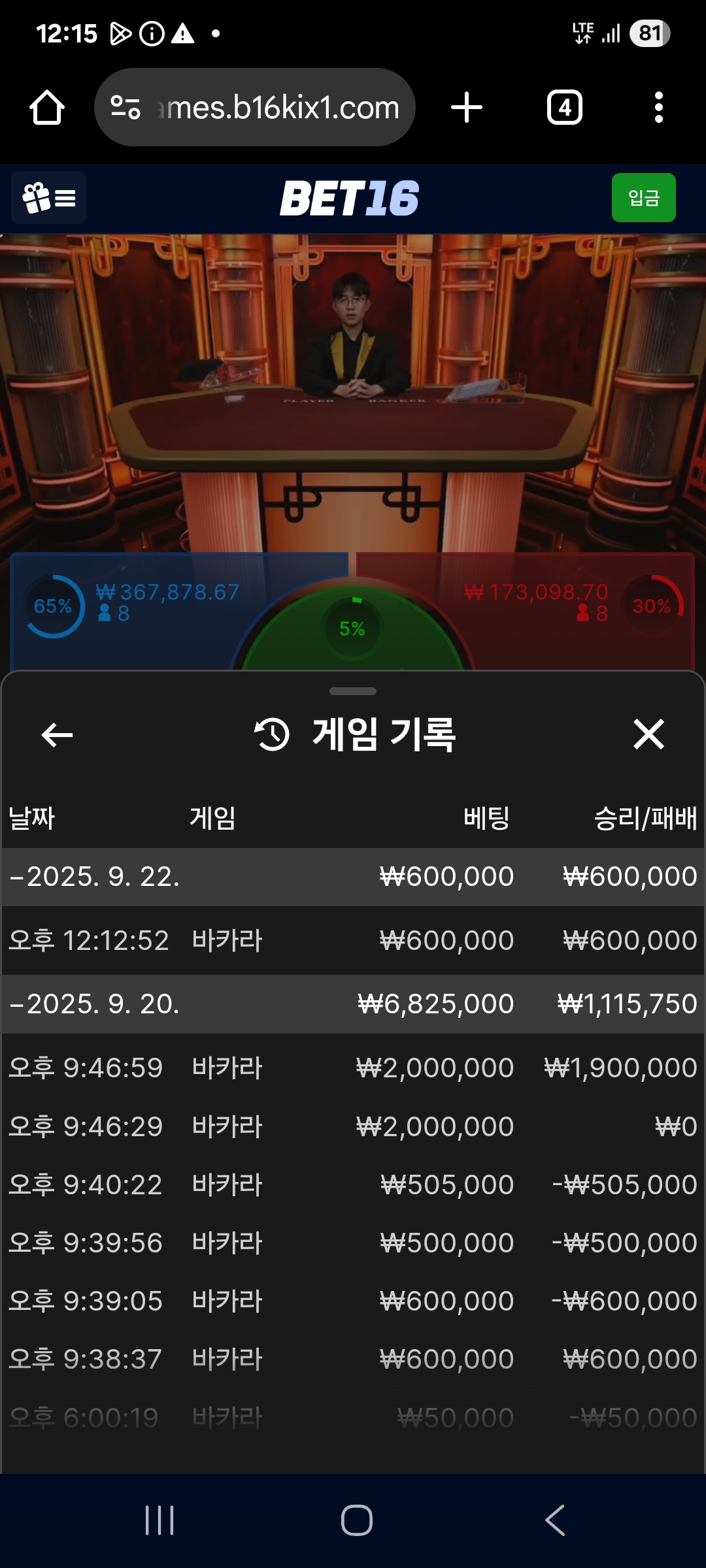This screenshot has height=1568, width=706.
Task: Open the browser home page
Action: tap(47, 108)
